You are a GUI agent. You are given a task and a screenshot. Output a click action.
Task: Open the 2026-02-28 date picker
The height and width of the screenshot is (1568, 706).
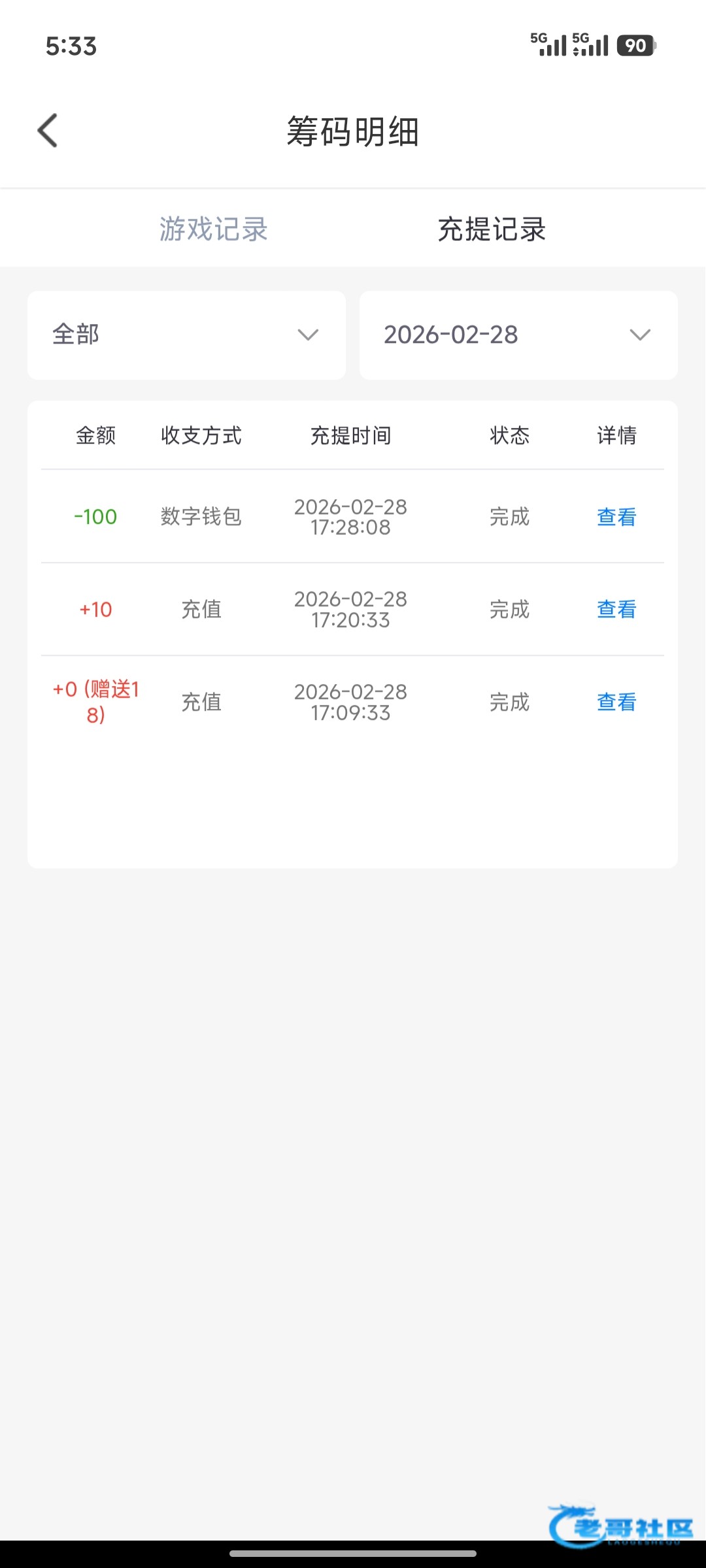coord(518,335)
